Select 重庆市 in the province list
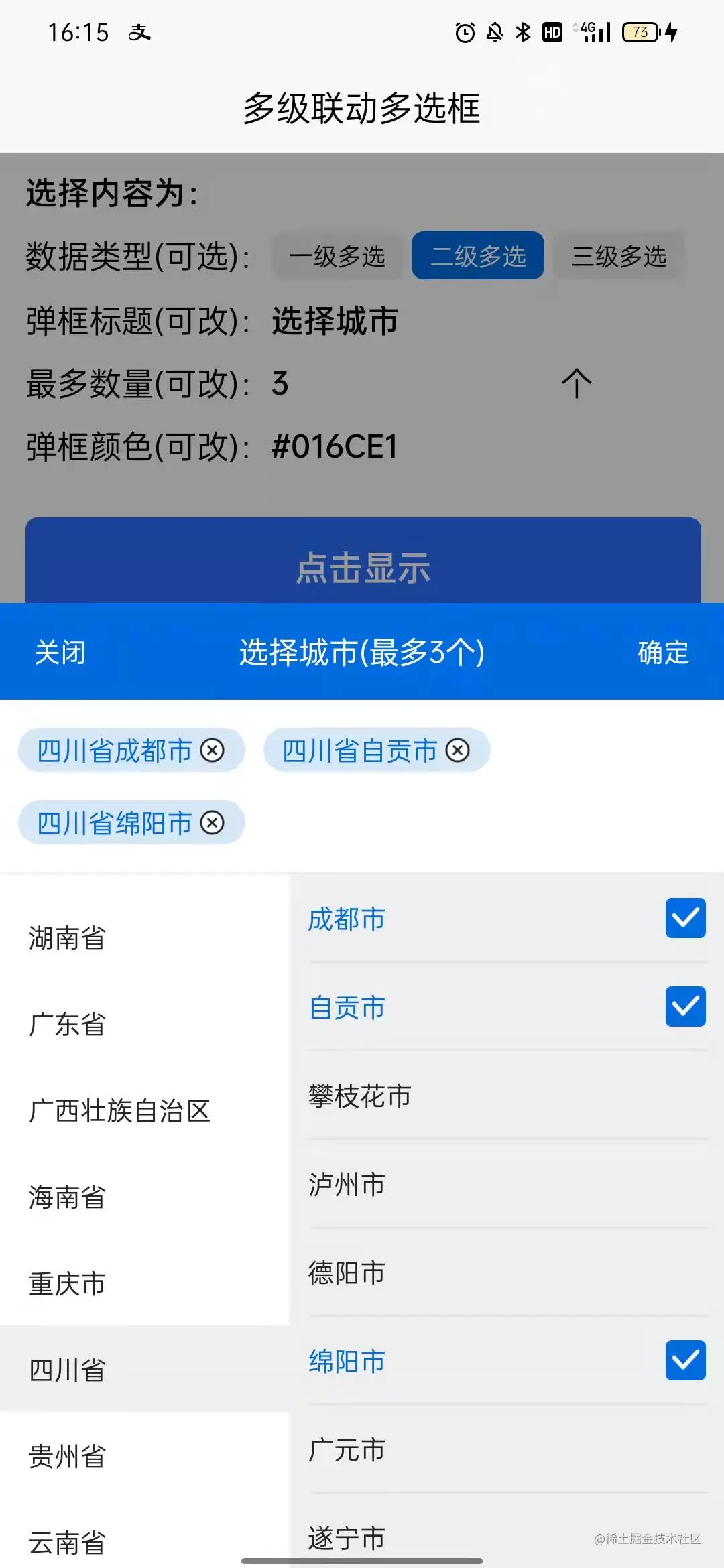This screenshot has height=1568, width=724. (x=68, y=1284)
